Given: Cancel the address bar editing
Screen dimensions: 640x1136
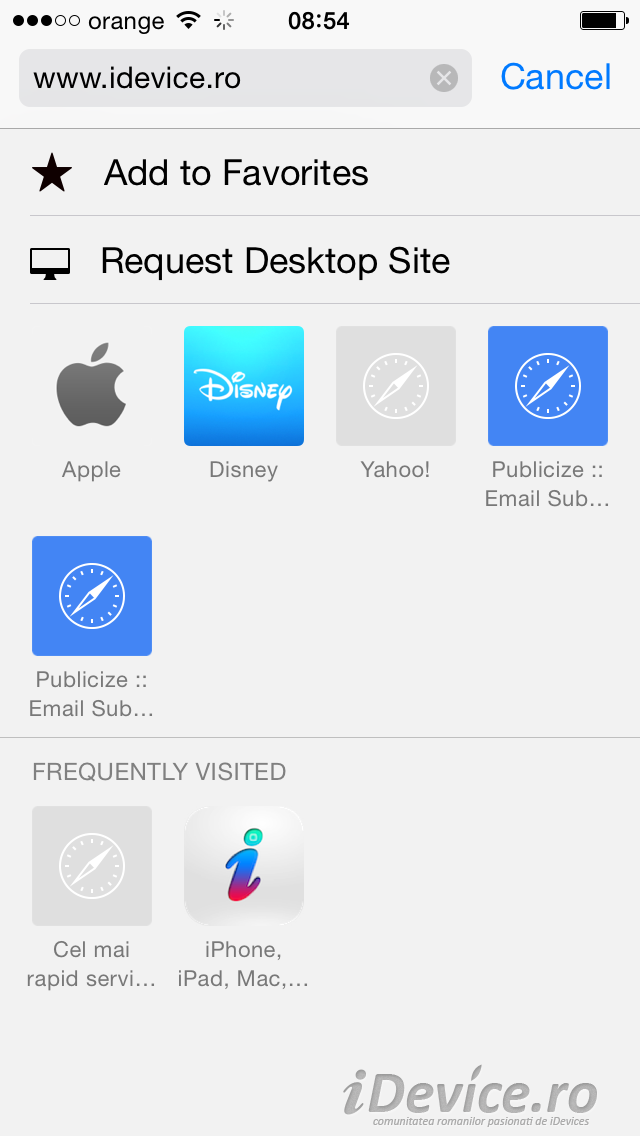Looking at the screenshot, I should click(x=555, y=77).
